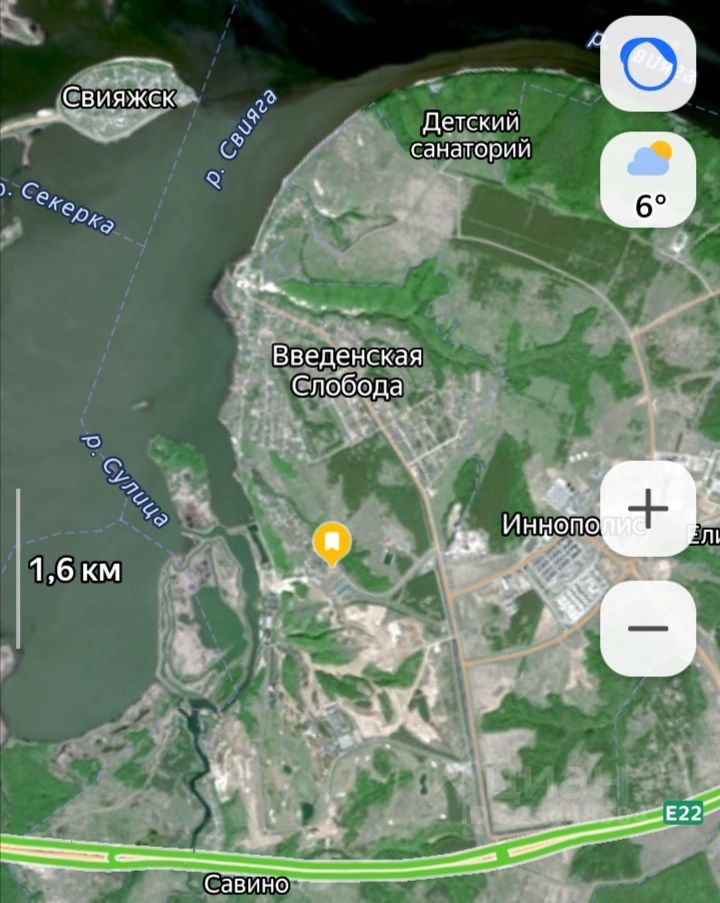Tap the yellow bookmark pin on the map

tap(332, 542)
